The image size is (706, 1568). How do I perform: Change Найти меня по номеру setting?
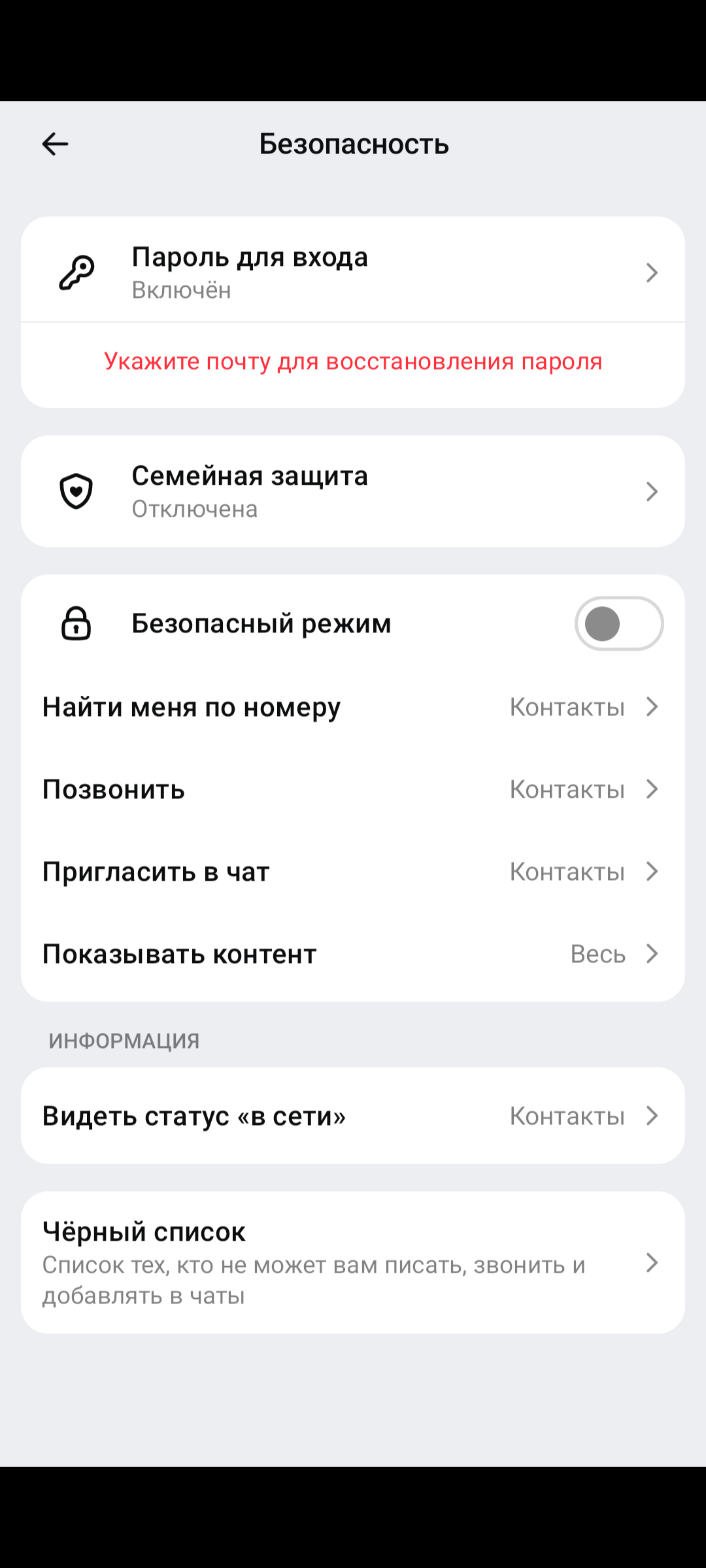coord(353,707)
